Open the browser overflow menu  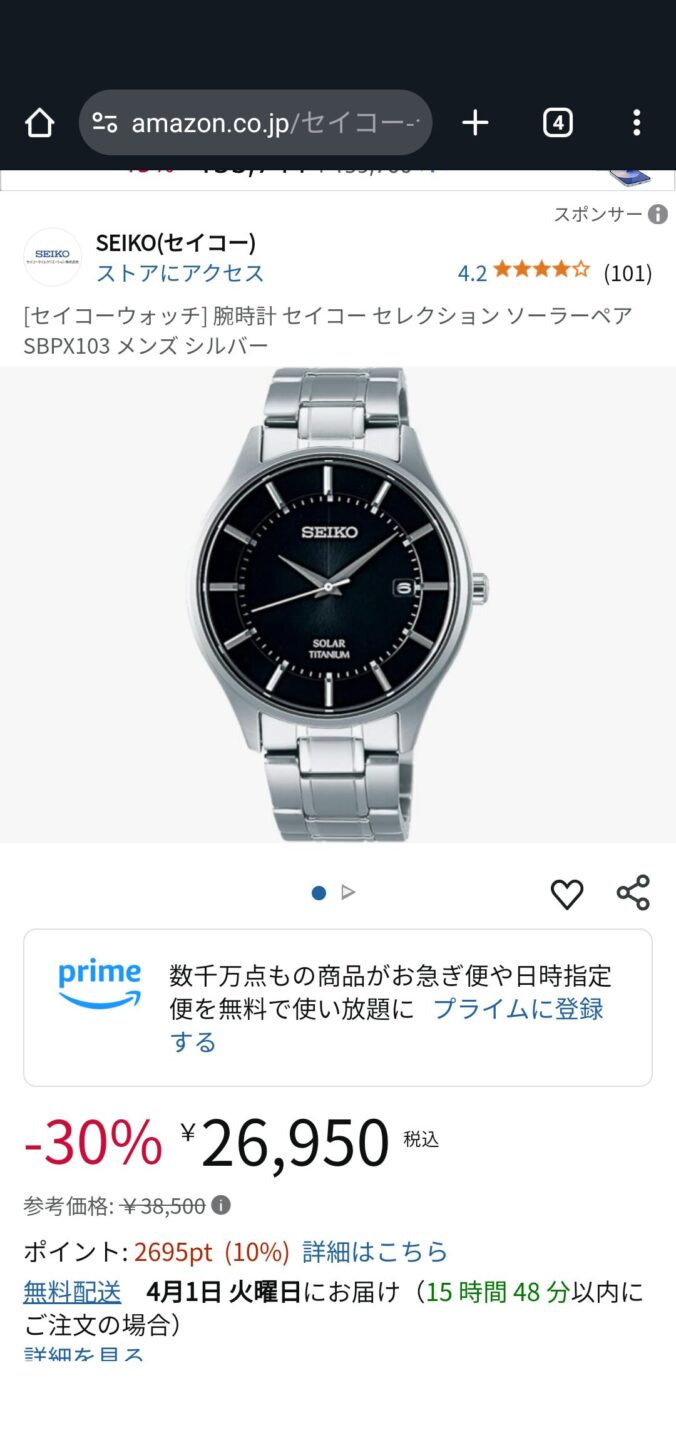tap(636, 123)
